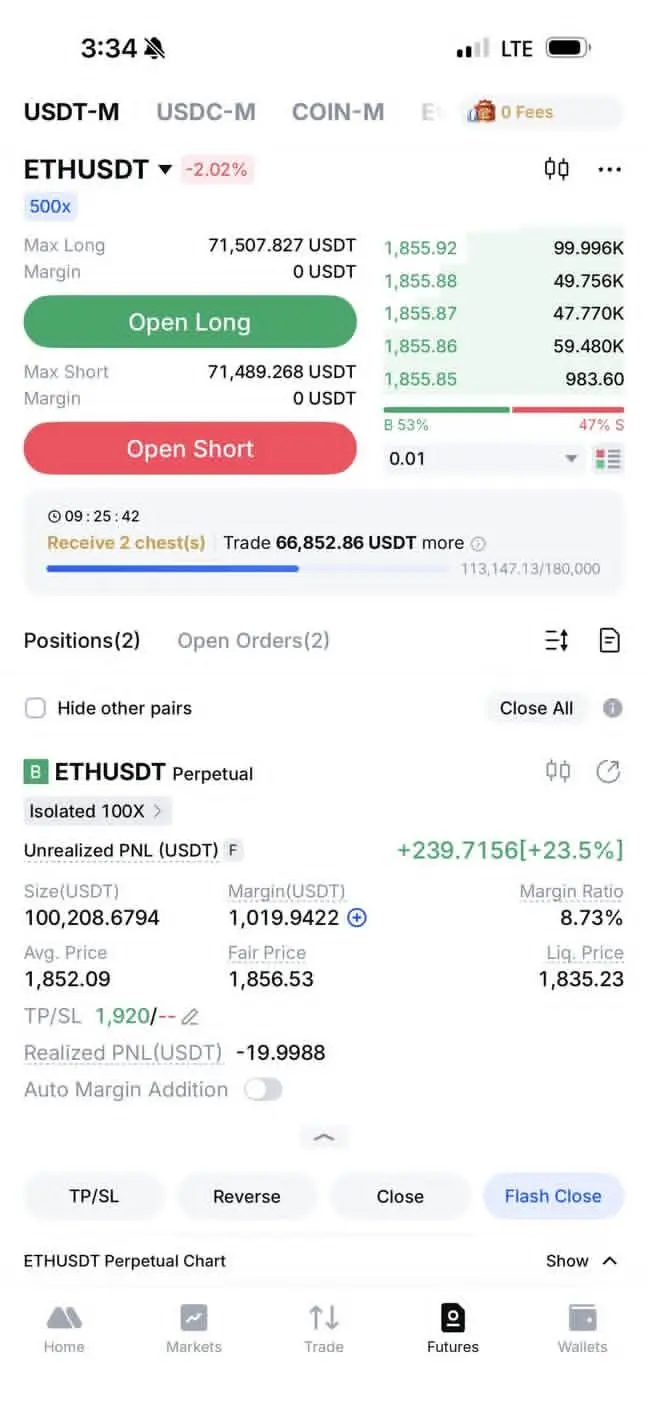Open the three-dot overflow menu

[x=609, y=170]
